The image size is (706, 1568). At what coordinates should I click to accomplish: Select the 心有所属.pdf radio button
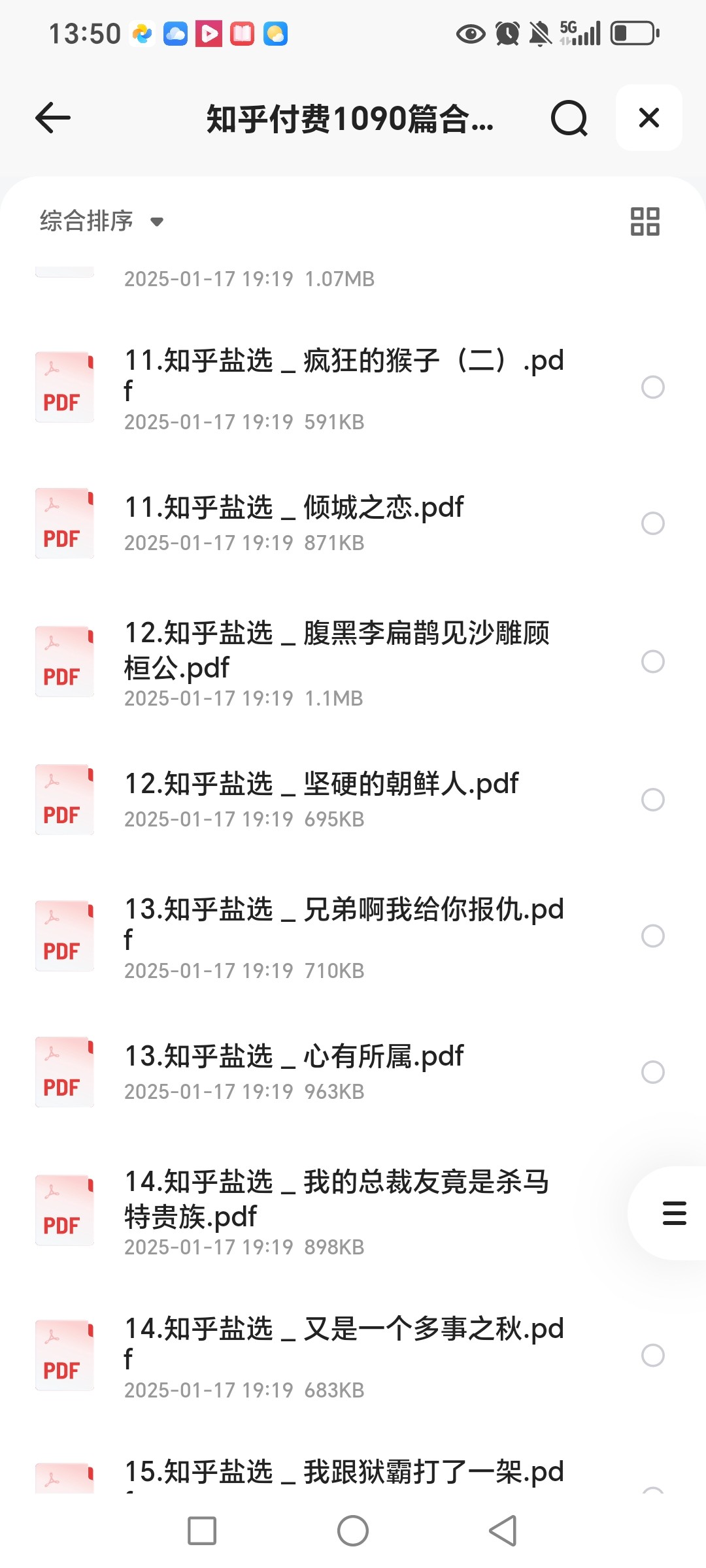point(653,1072)
